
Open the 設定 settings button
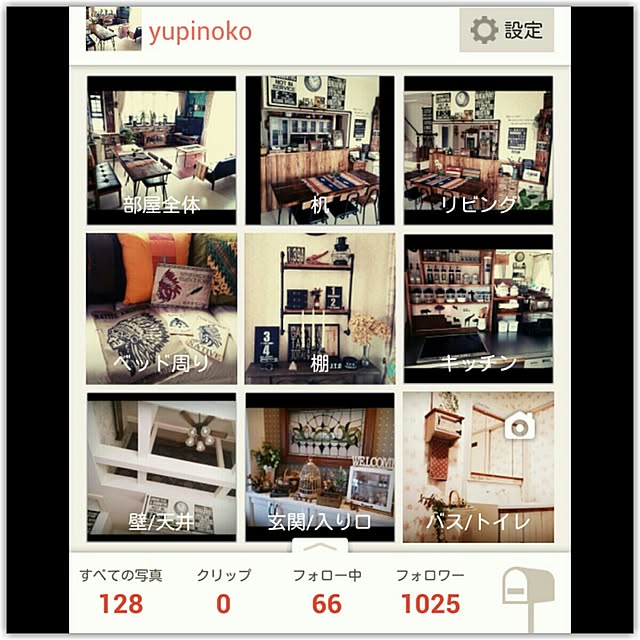pyautogui.click(x=506, y=30)
